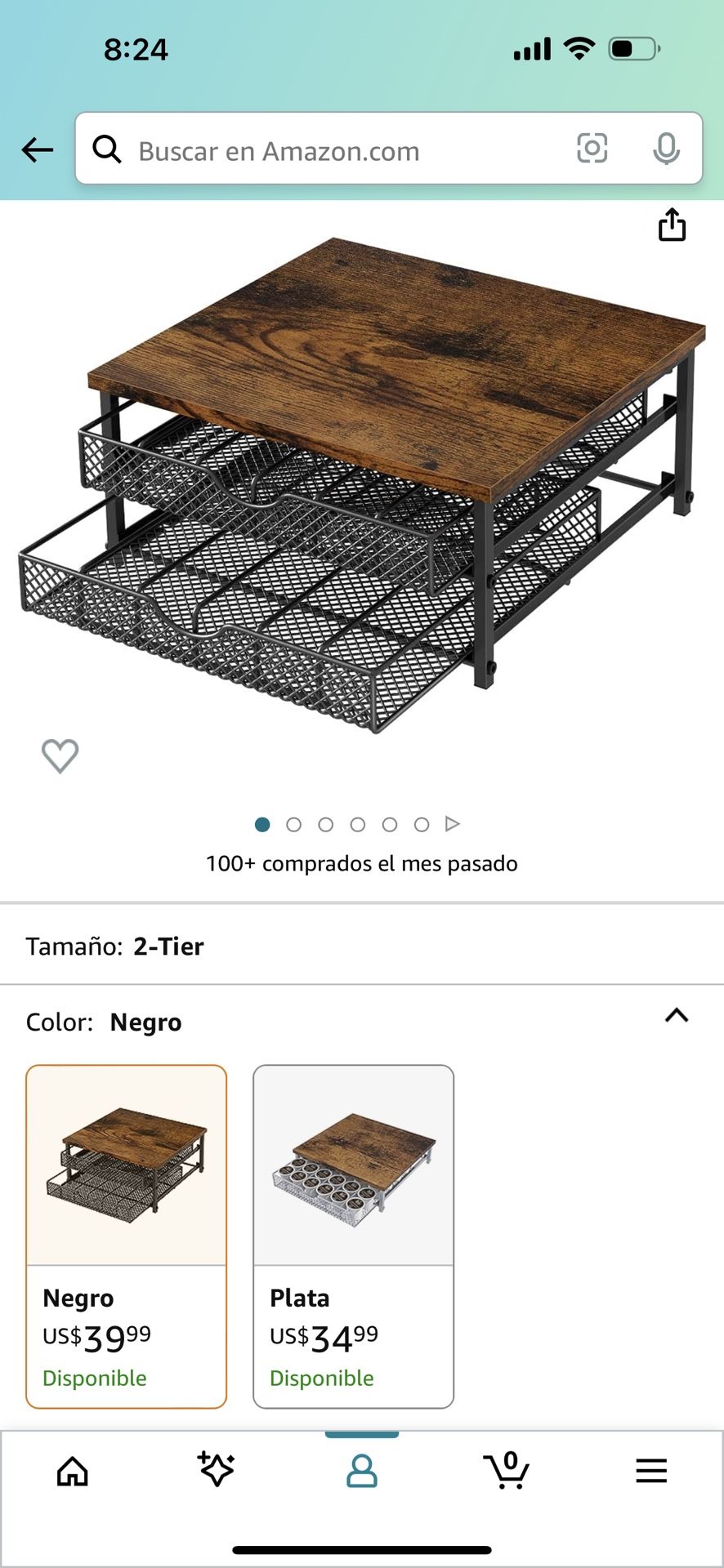Screen dimensions: 724x1568
Task: Open the Amazon home screen icon
Action: pos(72,1472)
